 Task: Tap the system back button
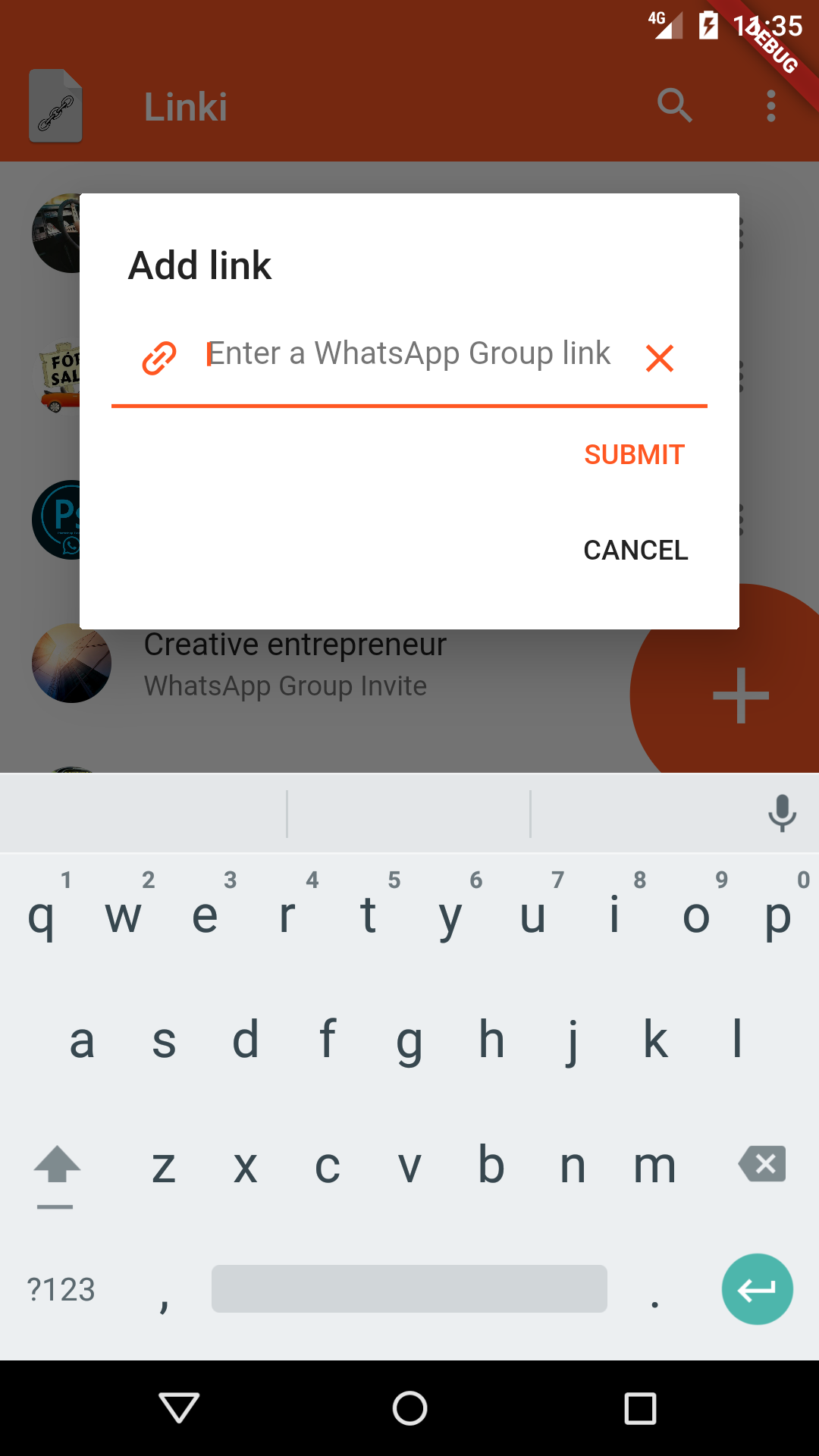pyautogui.click(x=180, y=1408)
